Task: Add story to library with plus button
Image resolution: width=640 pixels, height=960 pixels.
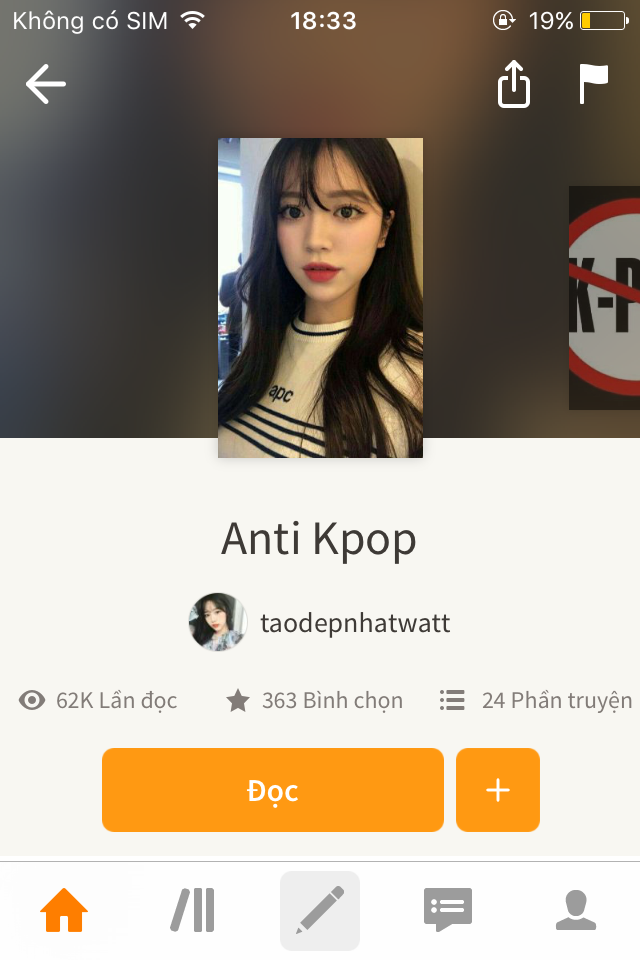Action: [498, 790]
